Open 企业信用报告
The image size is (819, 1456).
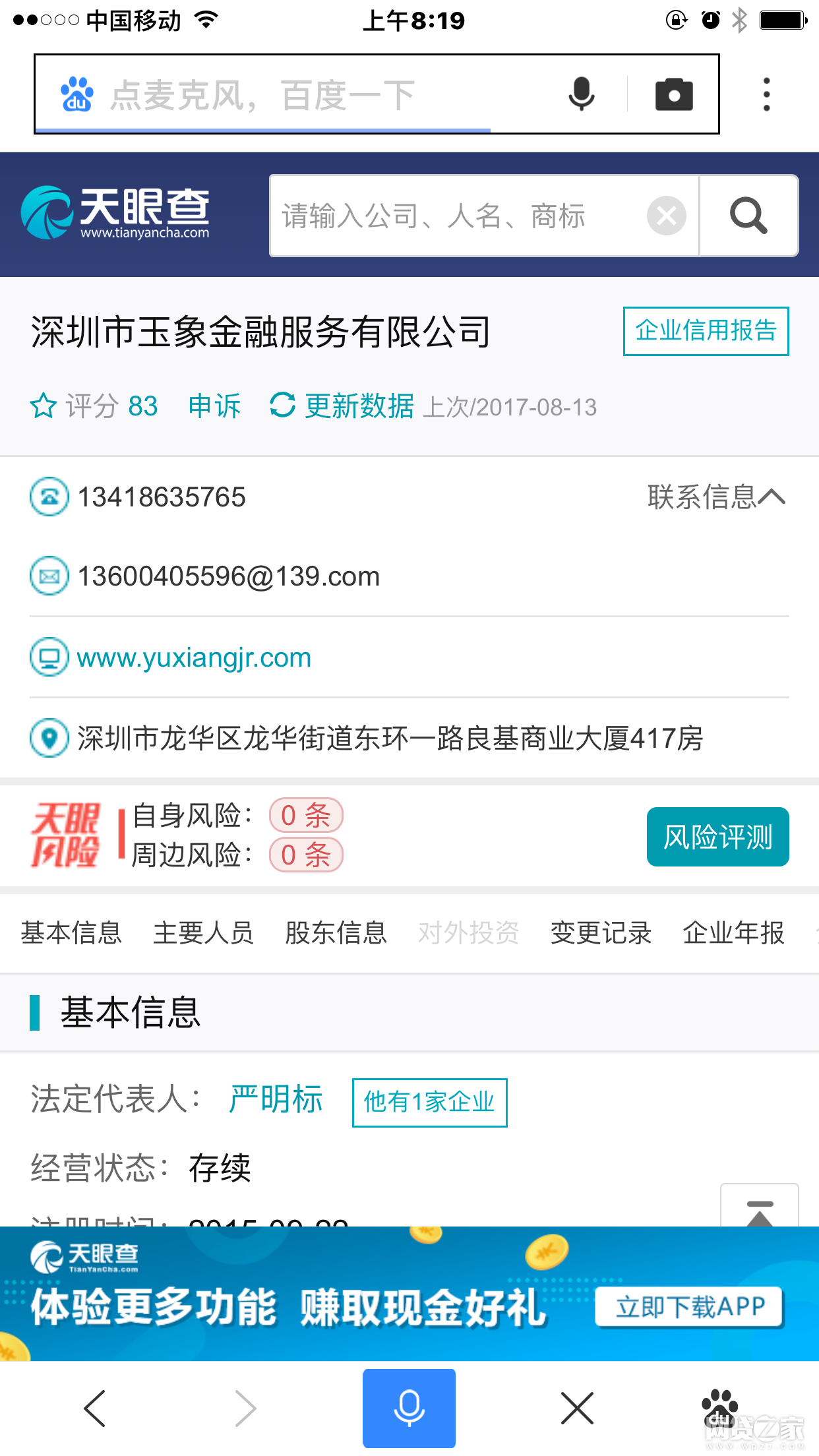pos(706,331)
